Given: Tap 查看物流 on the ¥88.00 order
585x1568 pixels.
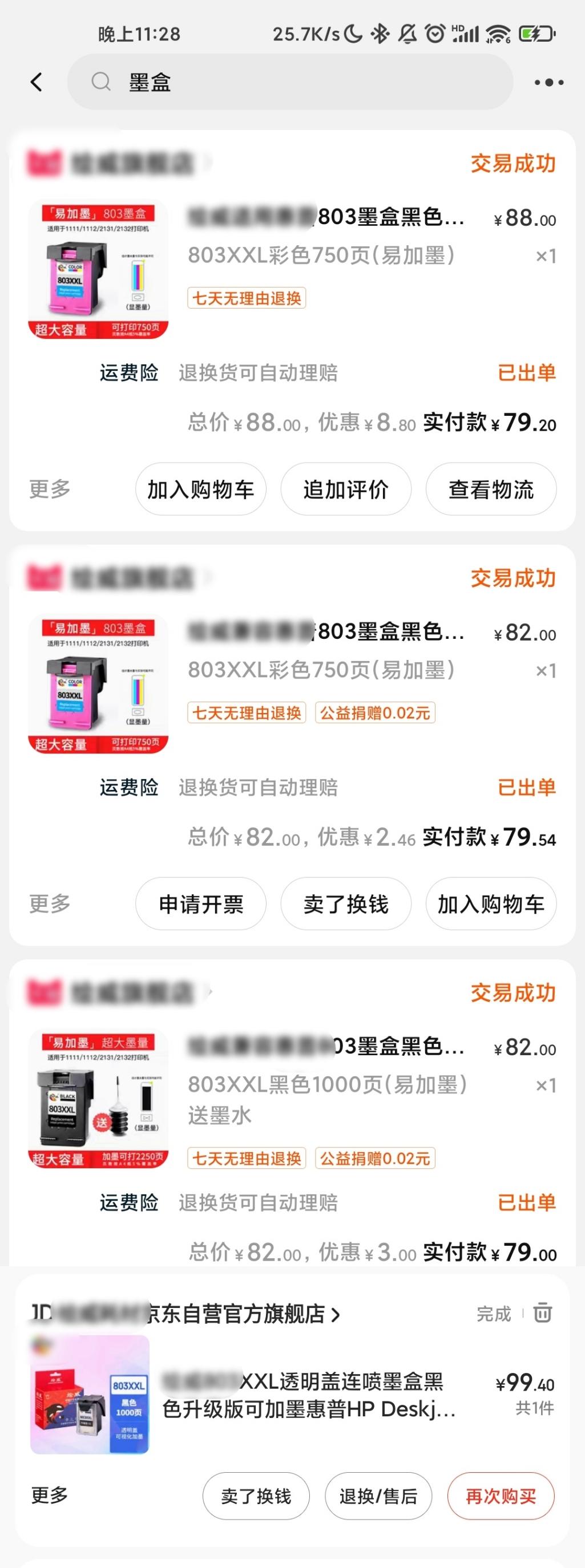Looking at the screenshot, I should [491, 489].
